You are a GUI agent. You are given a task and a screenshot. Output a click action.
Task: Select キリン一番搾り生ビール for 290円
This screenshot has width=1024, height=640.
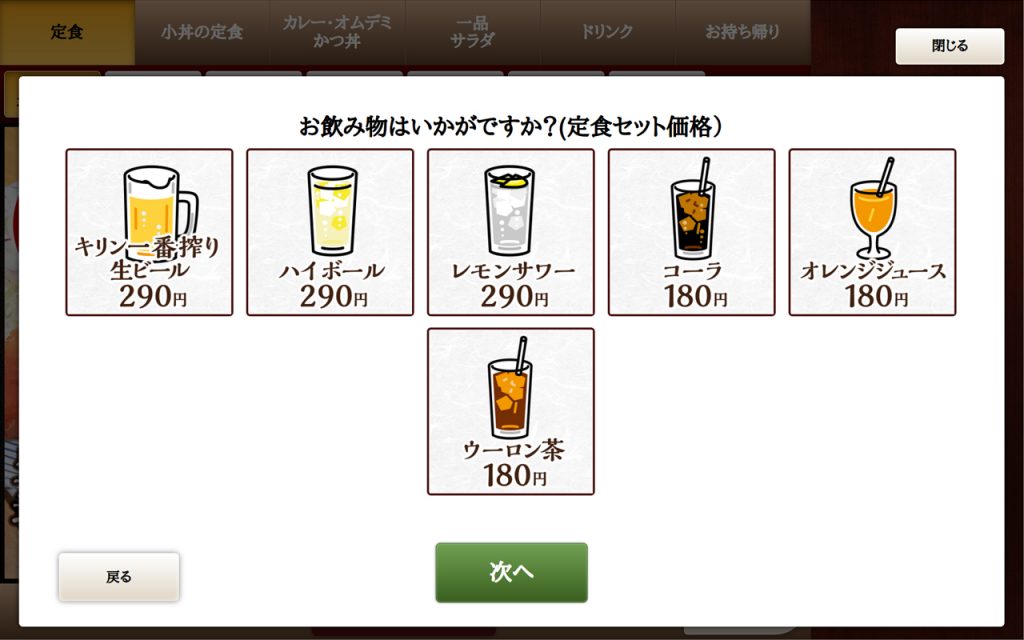[149, 232]
